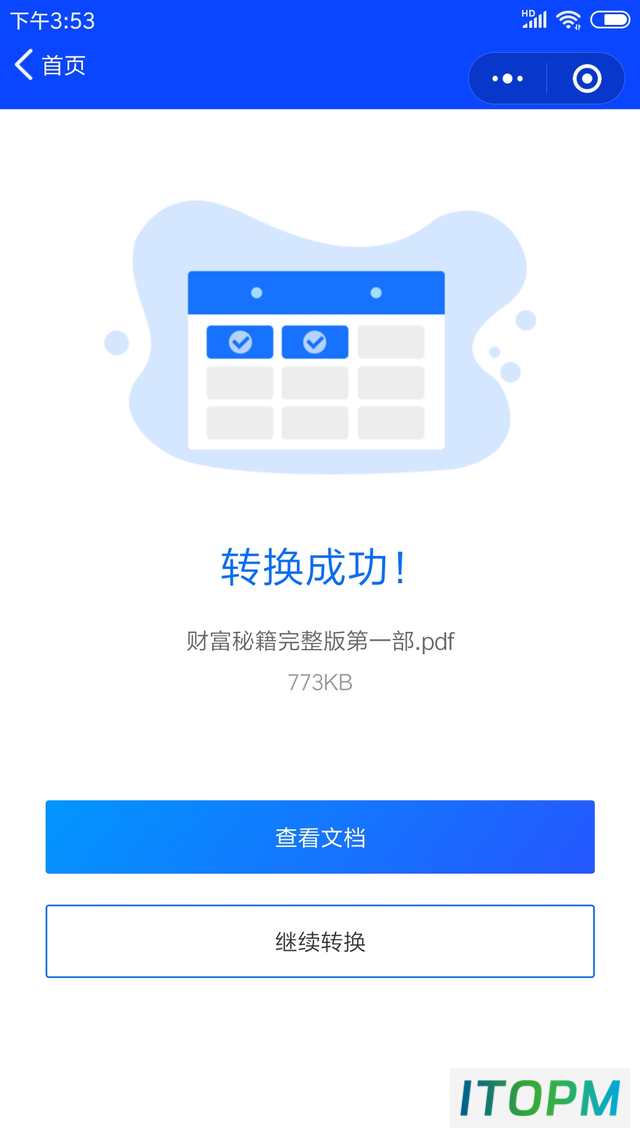Go back to 首页
Image resolution: width=640 pixels, height=1138 pixels.
point(49,65)
